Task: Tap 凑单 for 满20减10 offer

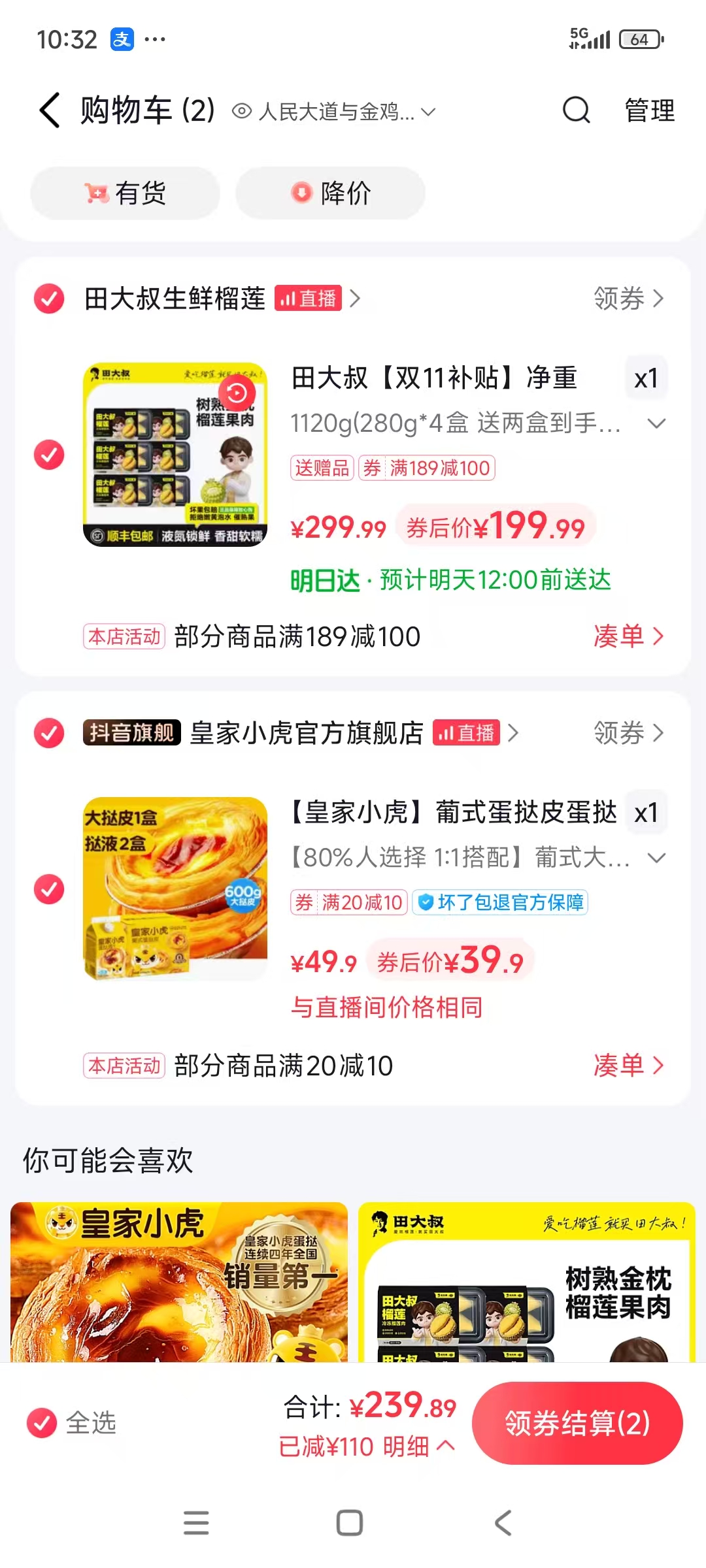Action: [628, 1066]
